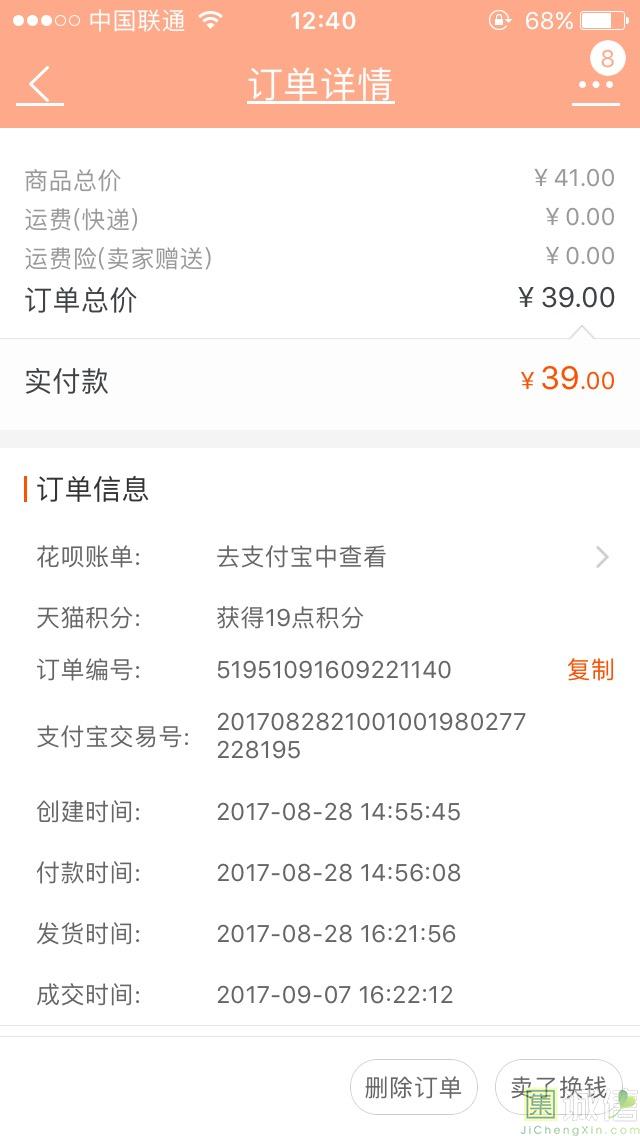Open the three-dot more menu
This screenshot has width=640, height=1136.
(596, 85)
